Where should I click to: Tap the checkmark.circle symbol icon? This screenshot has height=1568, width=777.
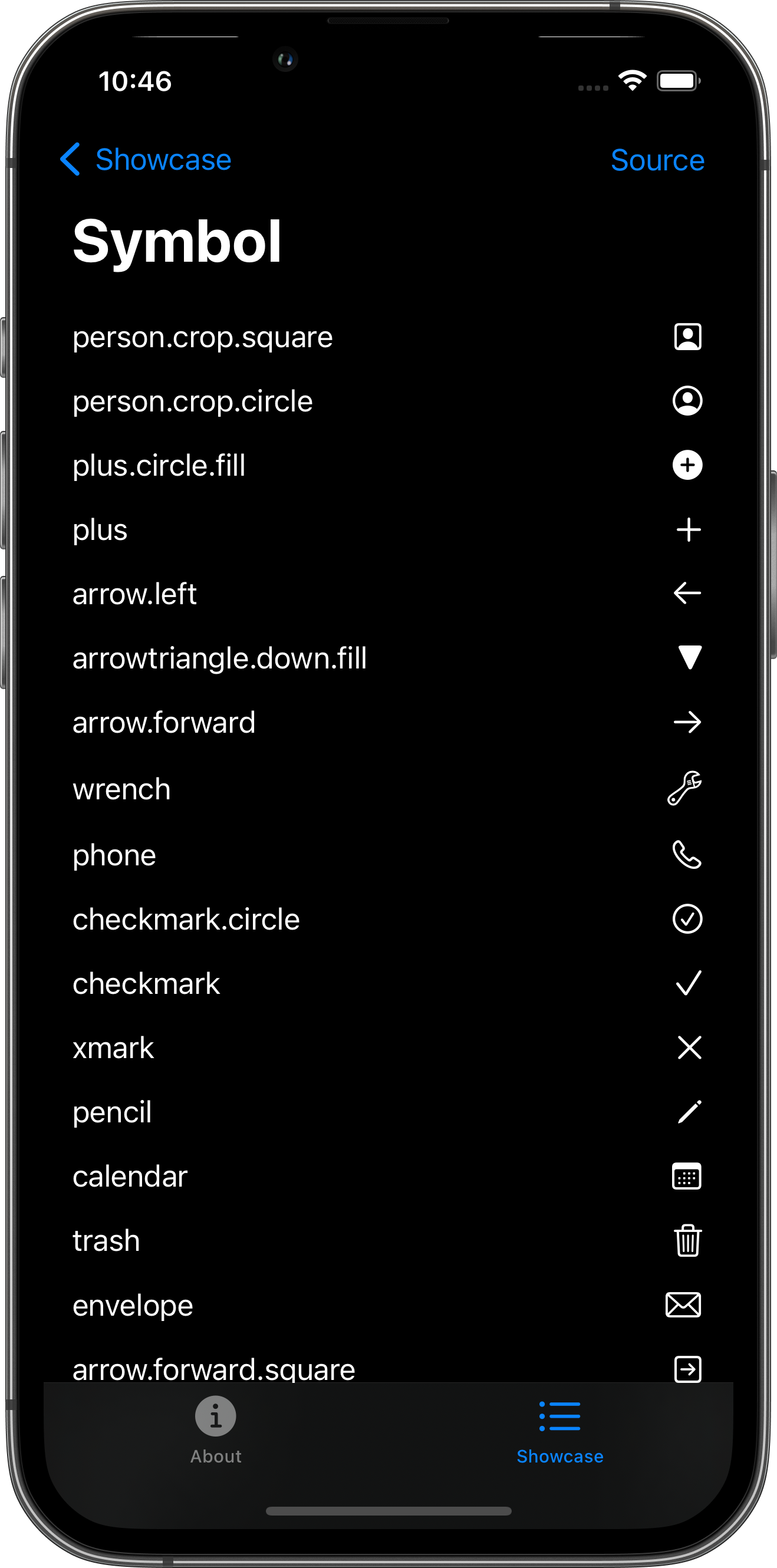tap(687, 919)
